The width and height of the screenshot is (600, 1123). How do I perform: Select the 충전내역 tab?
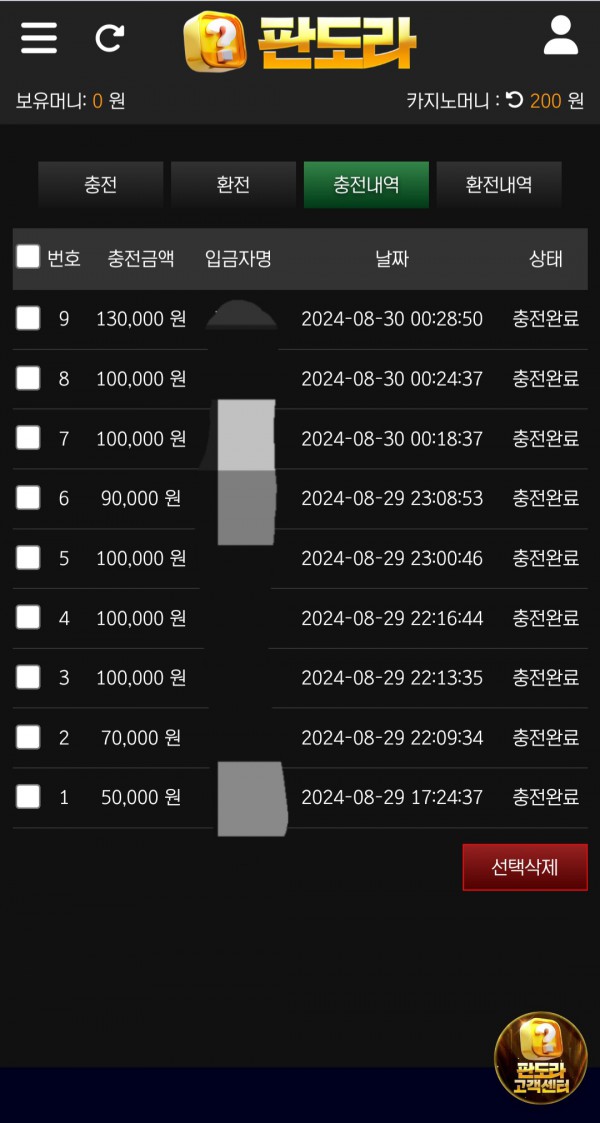coord(366,185)
